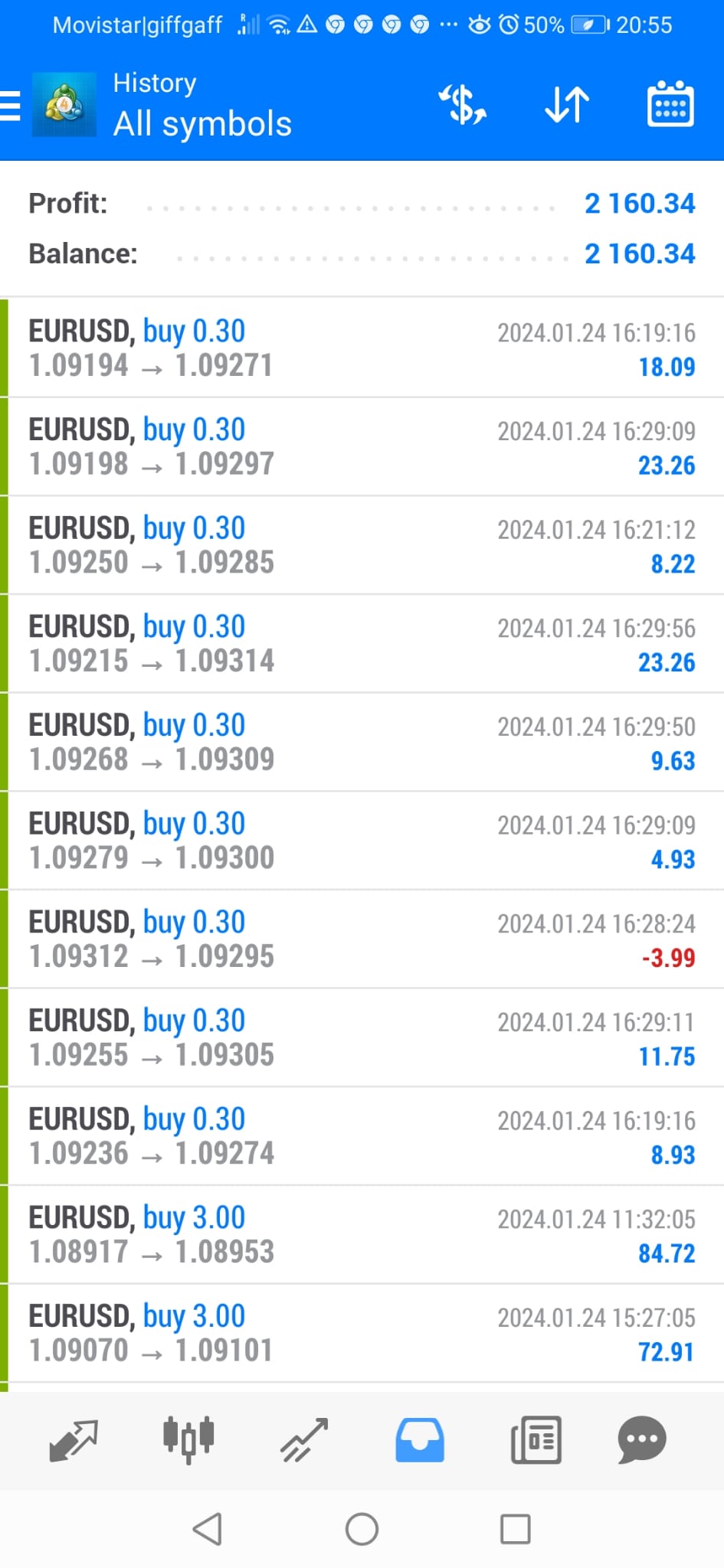Screen dimensions: 724x1568
Task: Tap the system home button
Action: 362,1529
